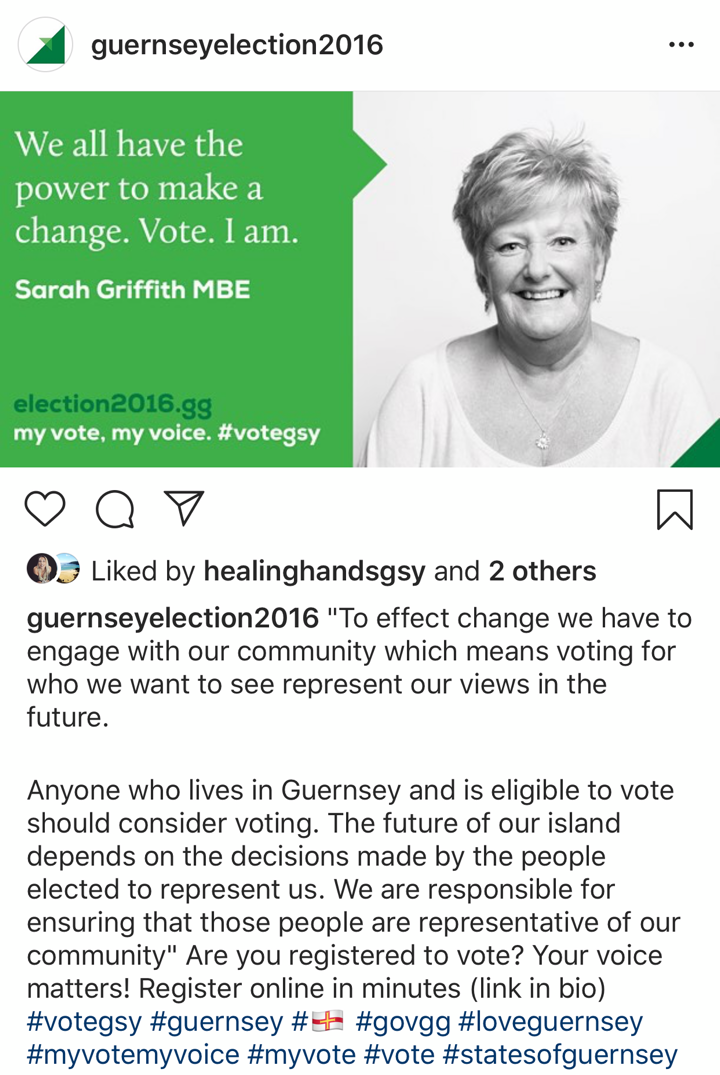Open the #statesofguernsey hashtag
Screen dimensions: 720x1075
(x=560, y=1054)
